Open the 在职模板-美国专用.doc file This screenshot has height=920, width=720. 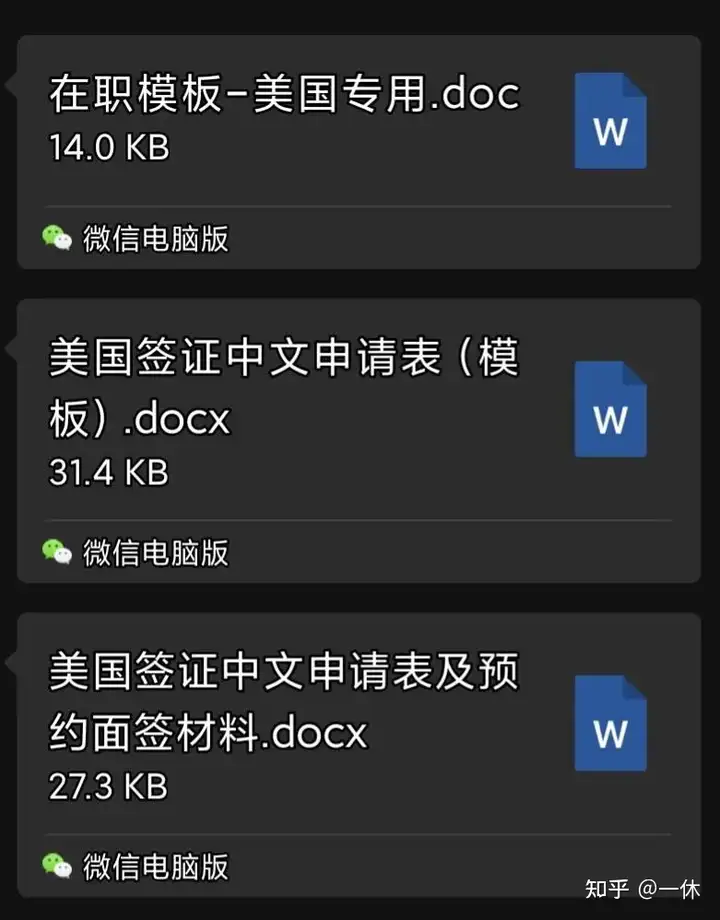[285, 95]
